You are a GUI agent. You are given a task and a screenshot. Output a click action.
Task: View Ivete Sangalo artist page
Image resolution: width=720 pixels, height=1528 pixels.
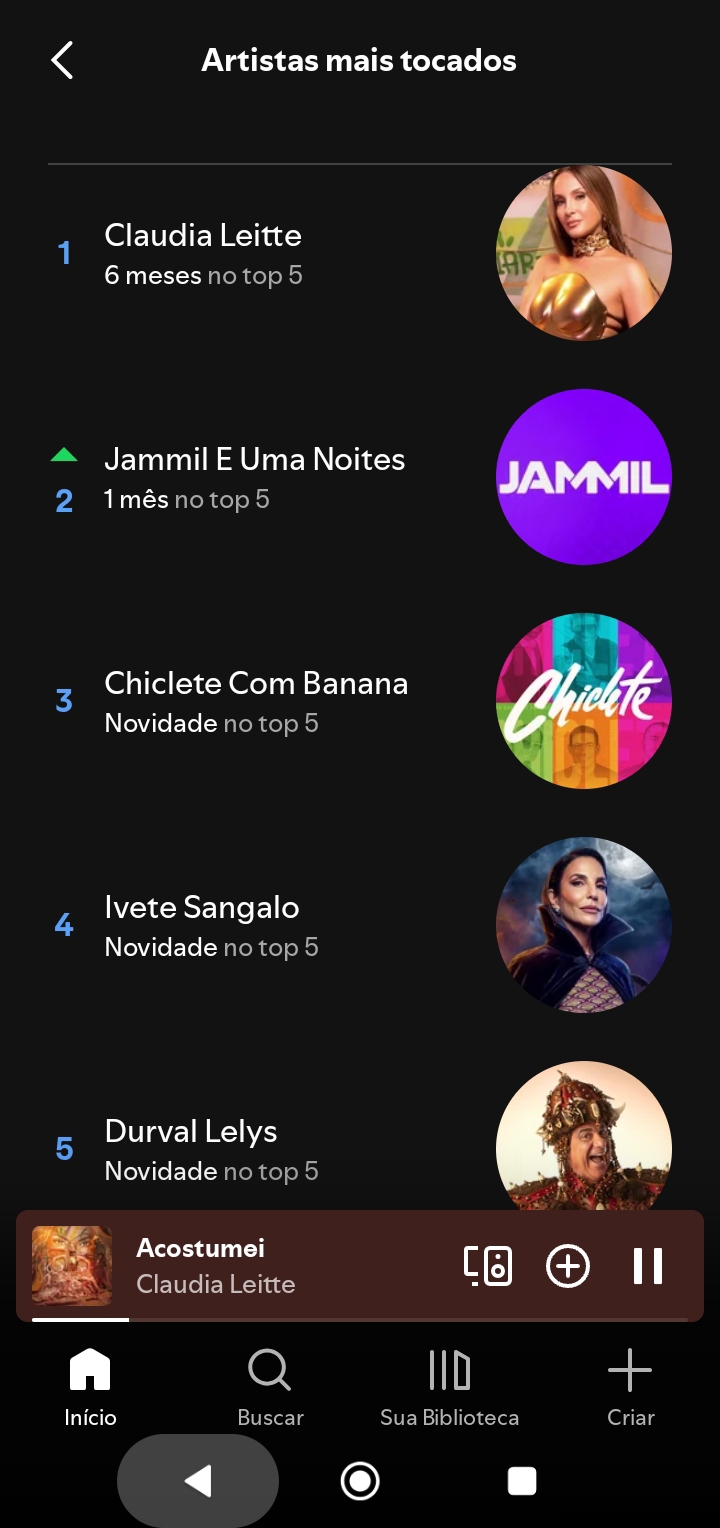tap(300, 925)
